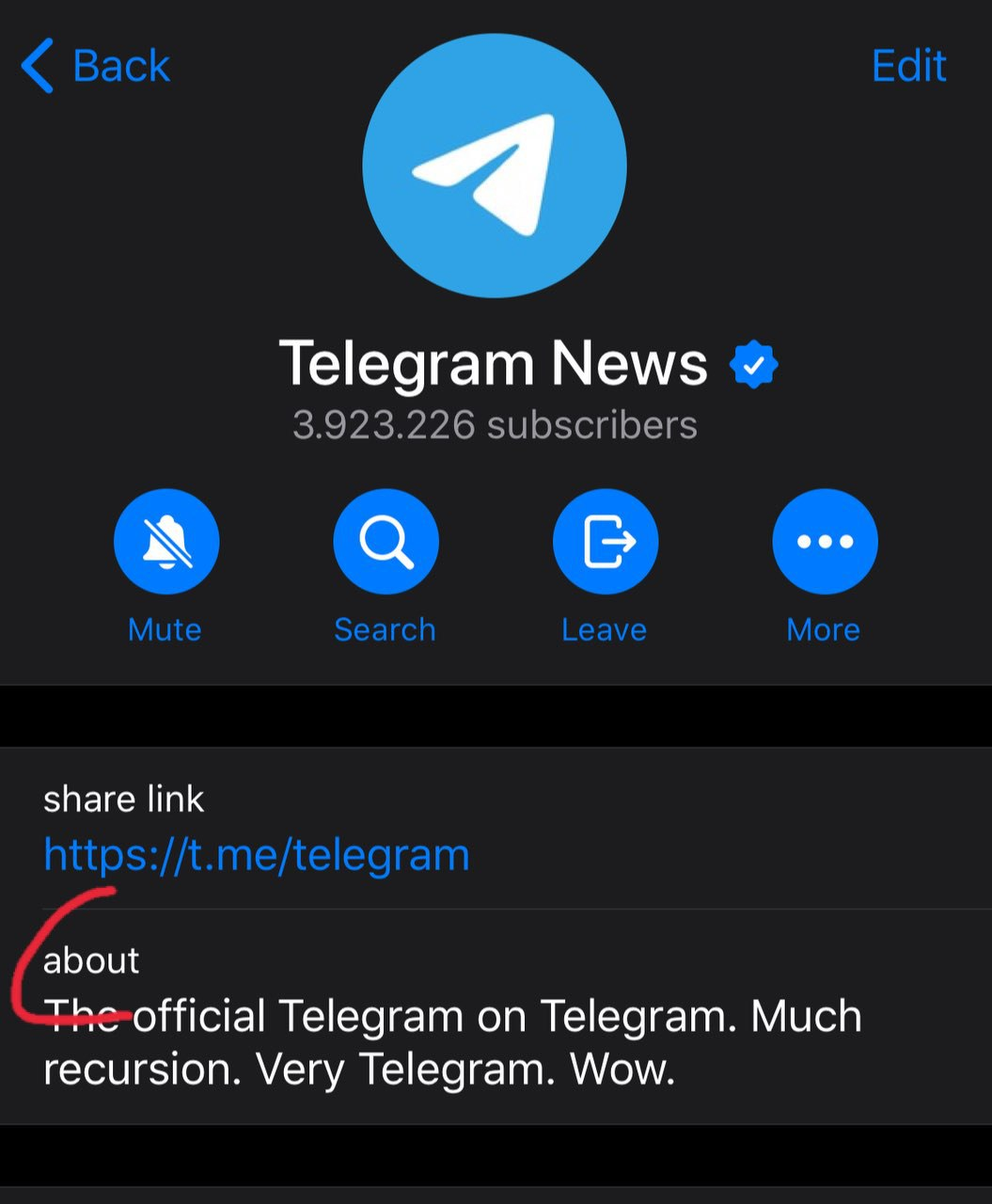Search within the Telegram News channel
The image size is (992, 1204).
click(386, 543)
